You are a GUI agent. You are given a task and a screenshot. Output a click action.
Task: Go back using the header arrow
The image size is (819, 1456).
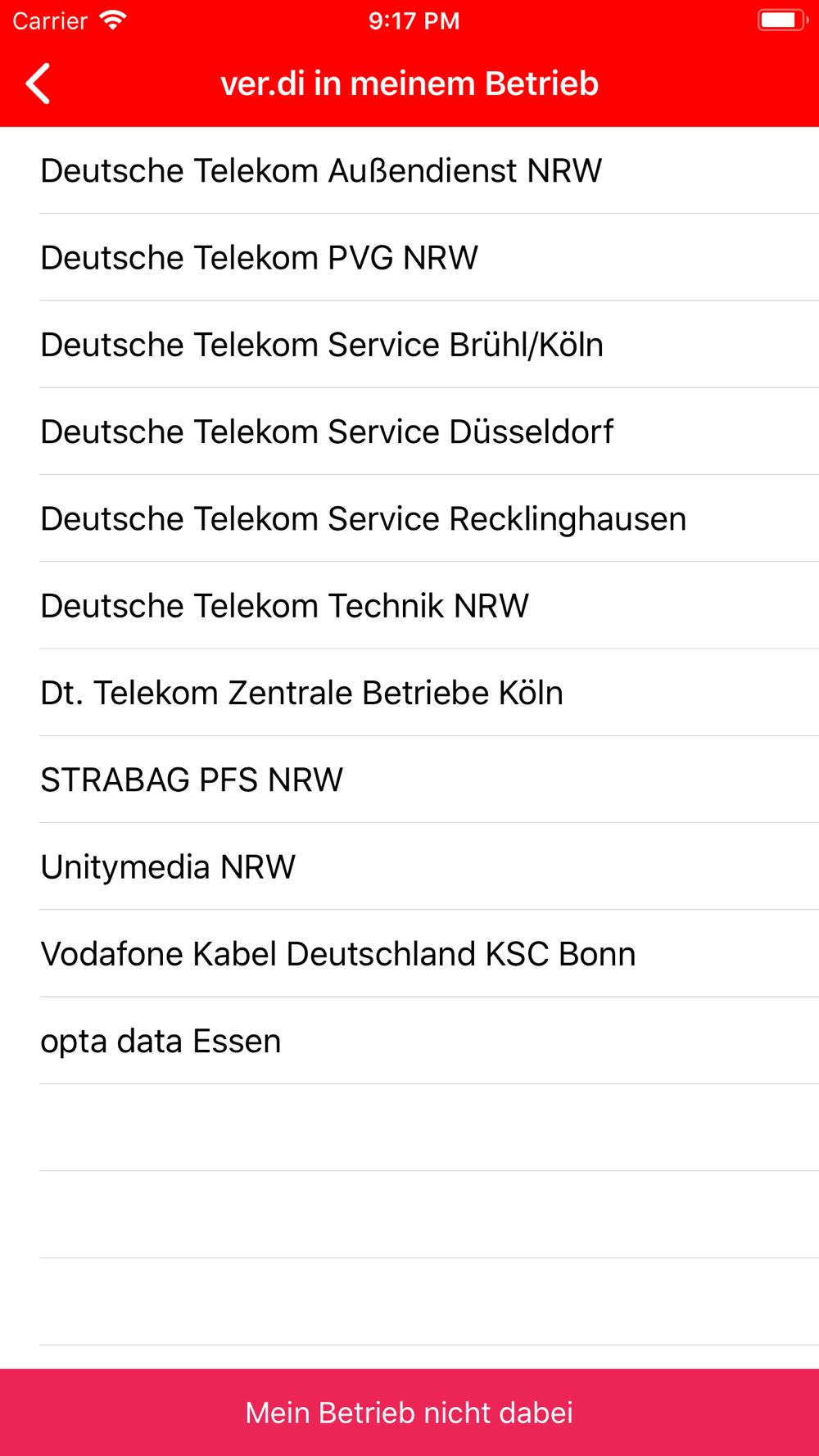[38, 84]
